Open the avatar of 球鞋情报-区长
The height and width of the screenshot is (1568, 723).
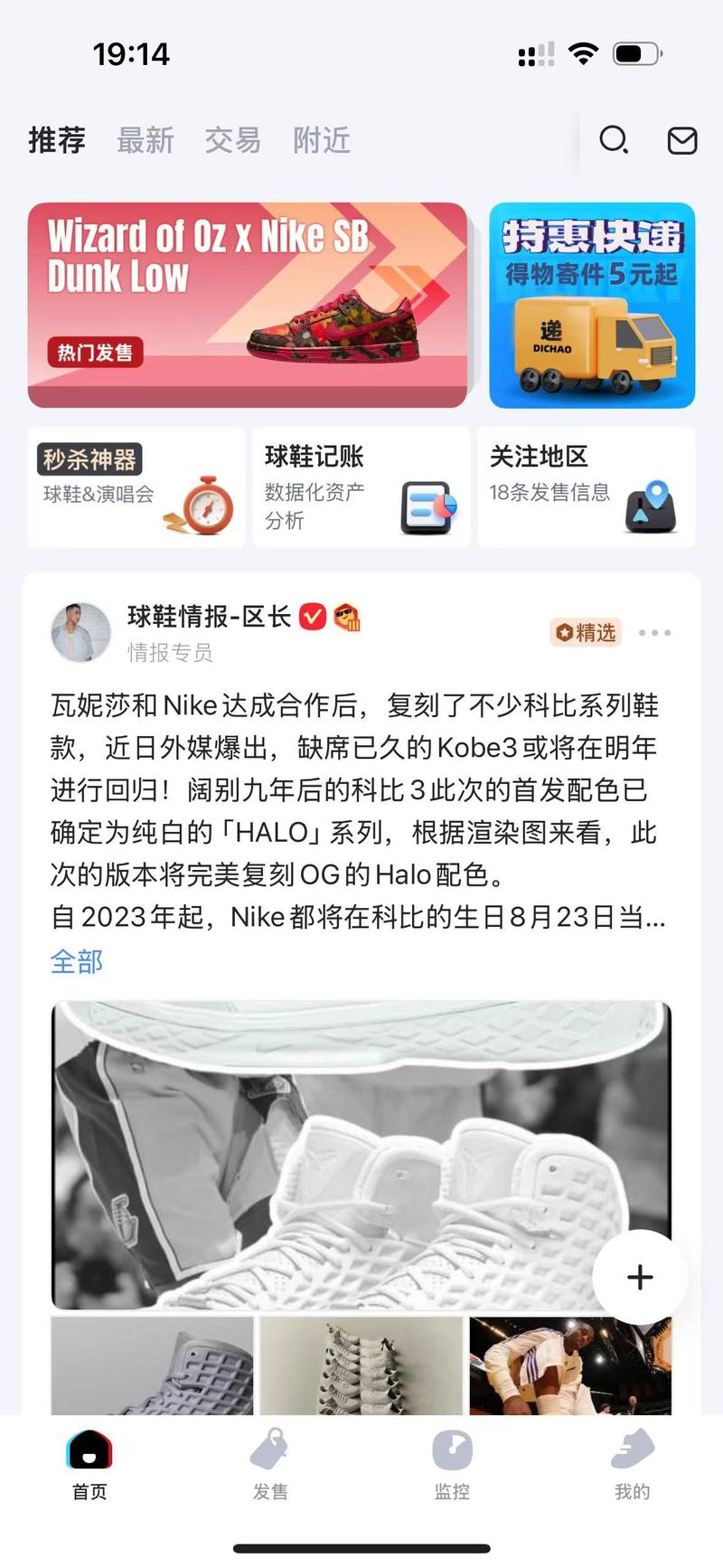pyautogui.click(x=80, y=632)
